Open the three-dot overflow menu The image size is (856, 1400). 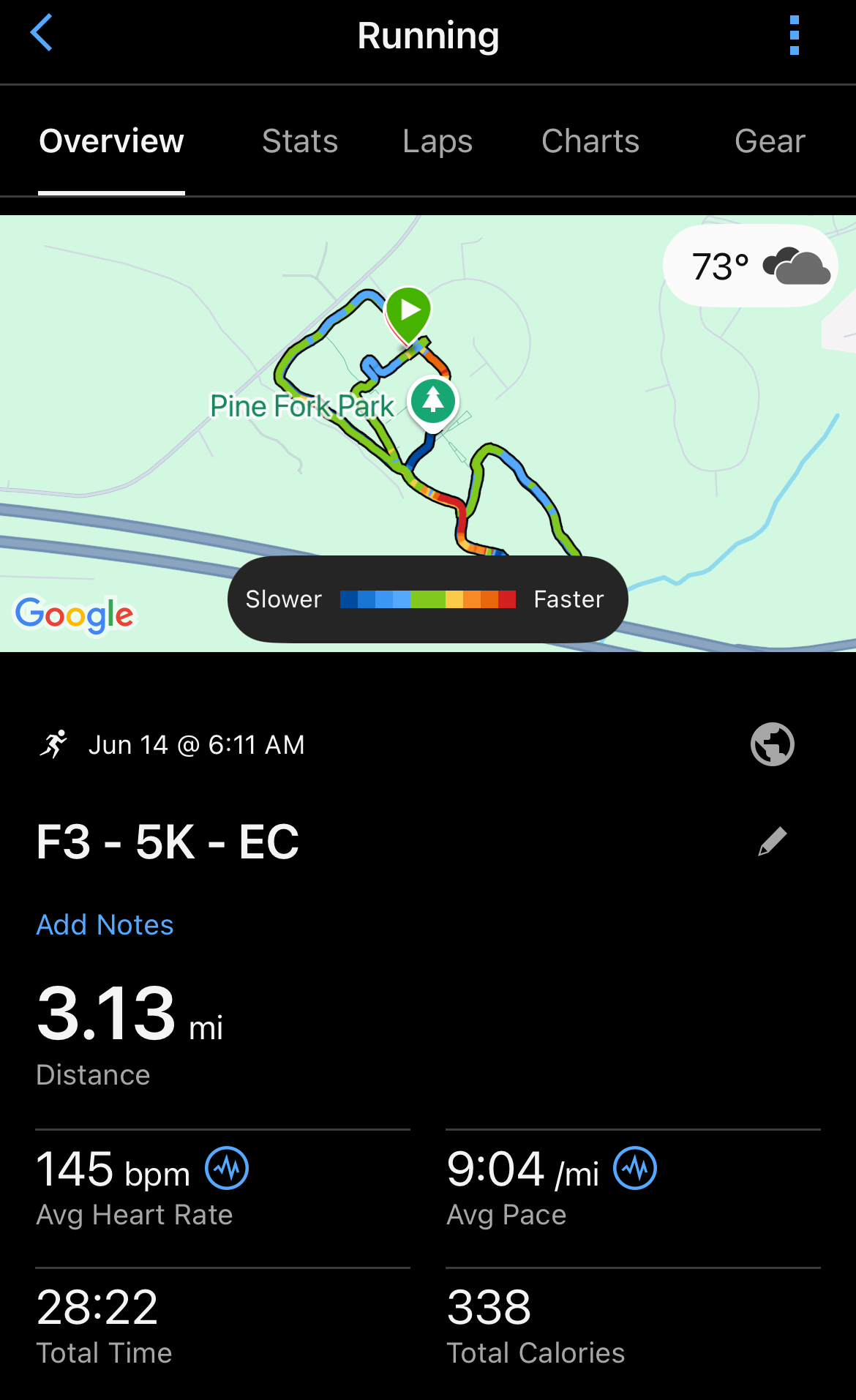(794, 35)
